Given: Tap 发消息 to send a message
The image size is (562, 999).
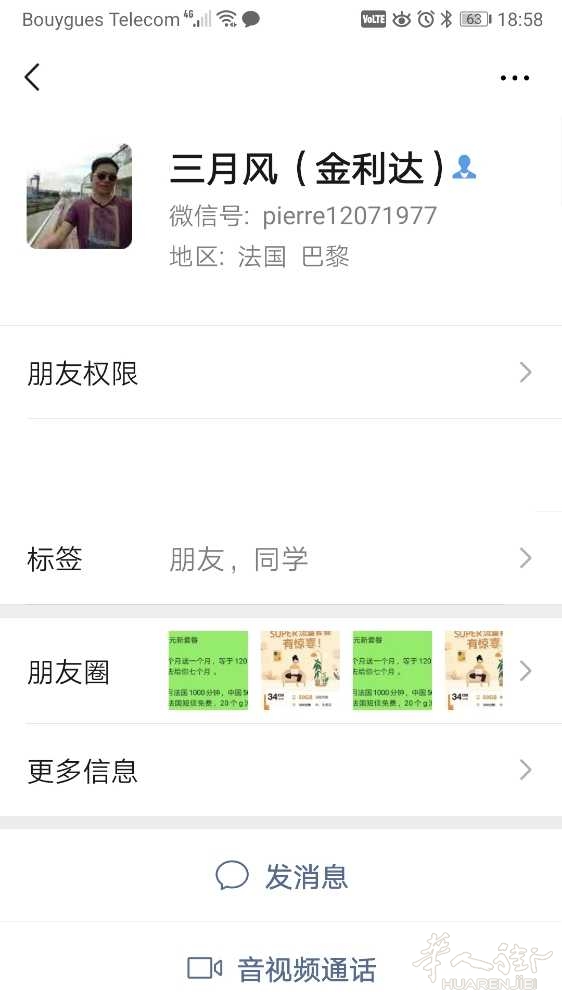Looking at the screenshot, I should point(281,875).
